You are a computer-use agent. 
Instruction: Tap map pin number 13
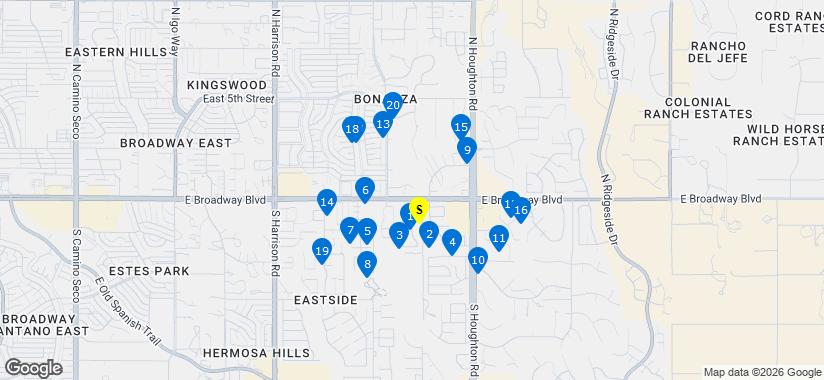click(x=383, y=124)
